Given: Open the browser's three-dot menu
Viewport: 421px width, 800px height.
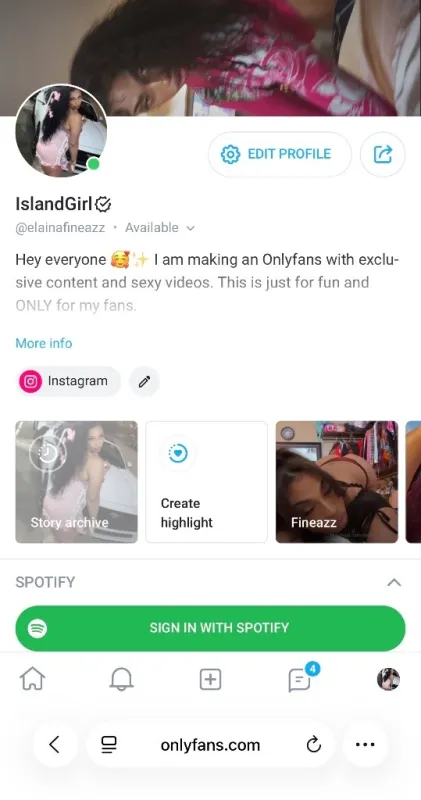Looking at the screenshot, I should (365, 745).
